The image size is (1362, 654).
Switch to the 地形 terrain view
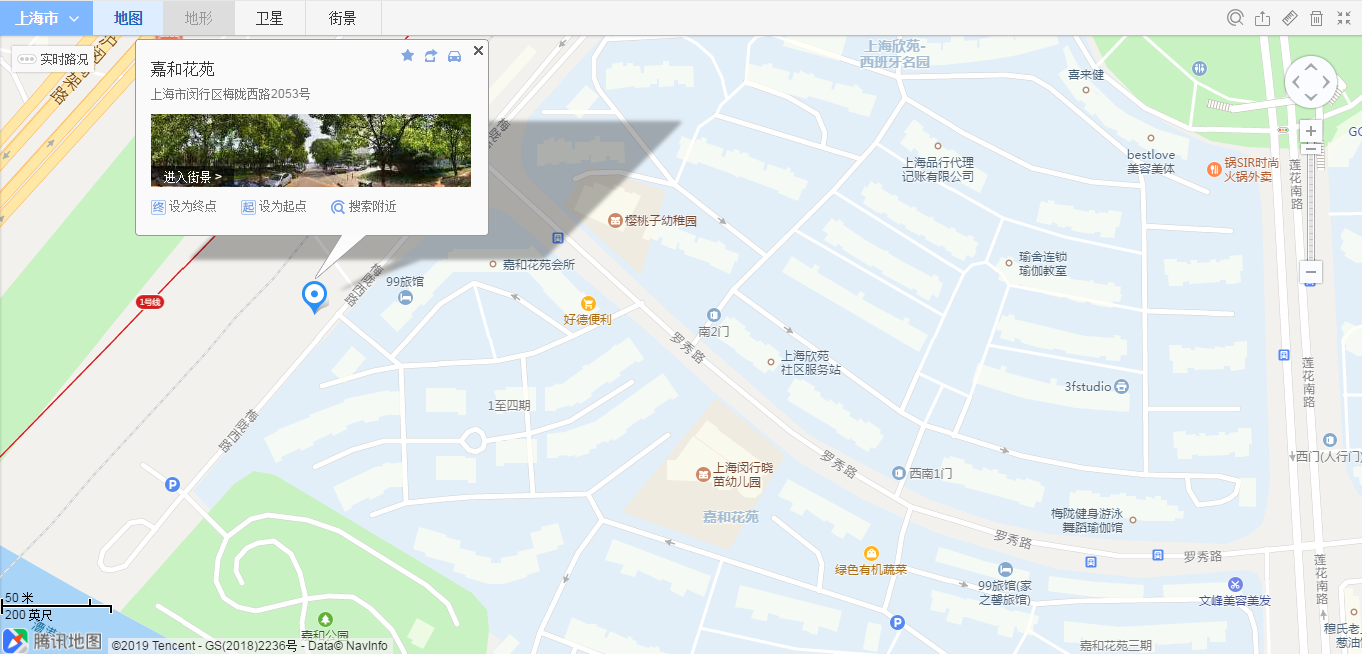198,18
